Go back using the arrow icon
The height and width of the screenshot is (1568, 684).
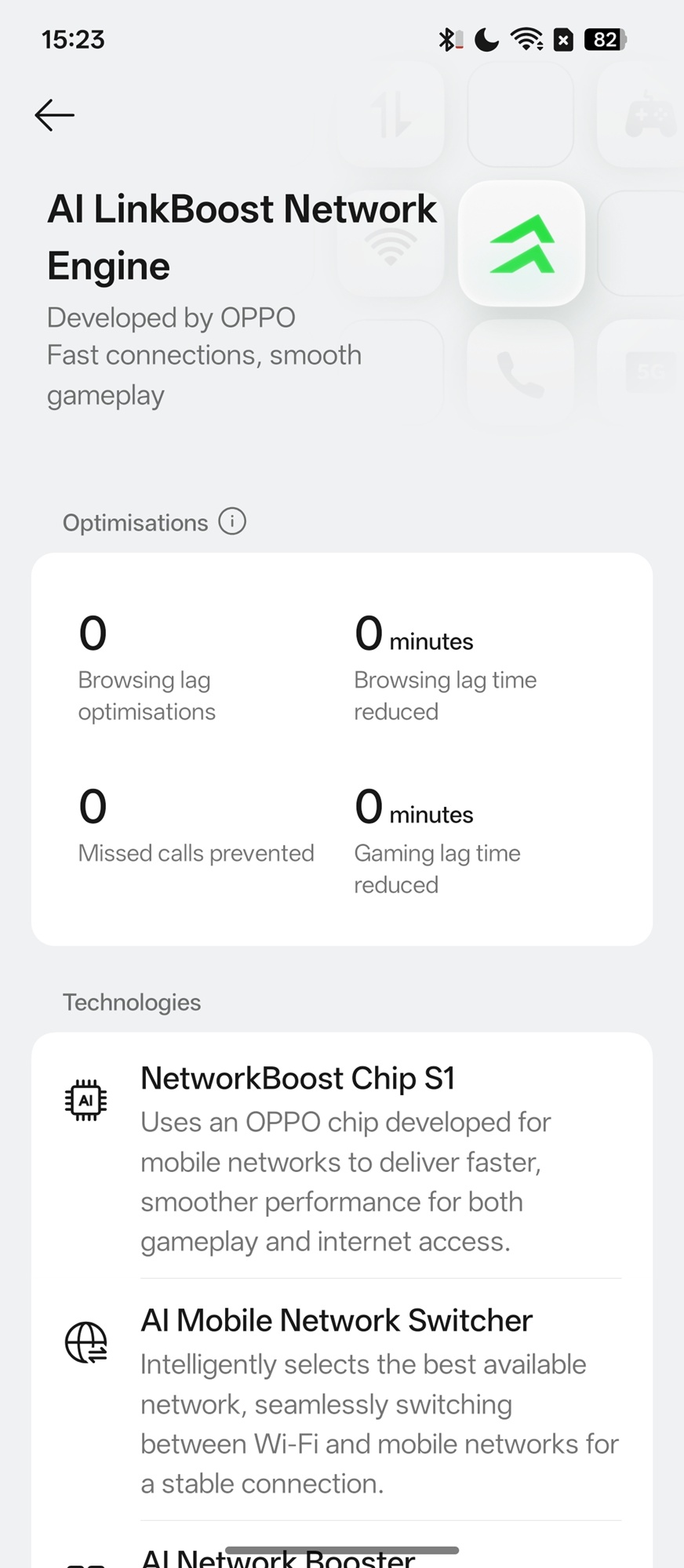[x=54, y=115]
